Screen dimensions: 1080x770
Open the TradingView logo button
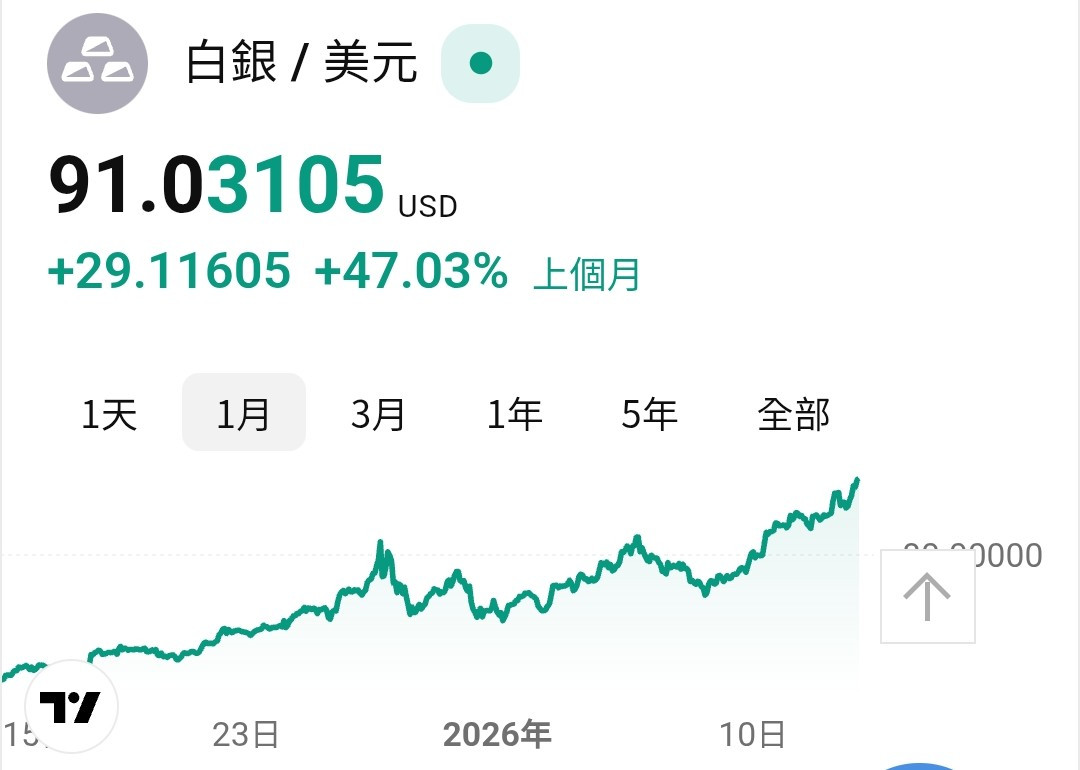71,707
